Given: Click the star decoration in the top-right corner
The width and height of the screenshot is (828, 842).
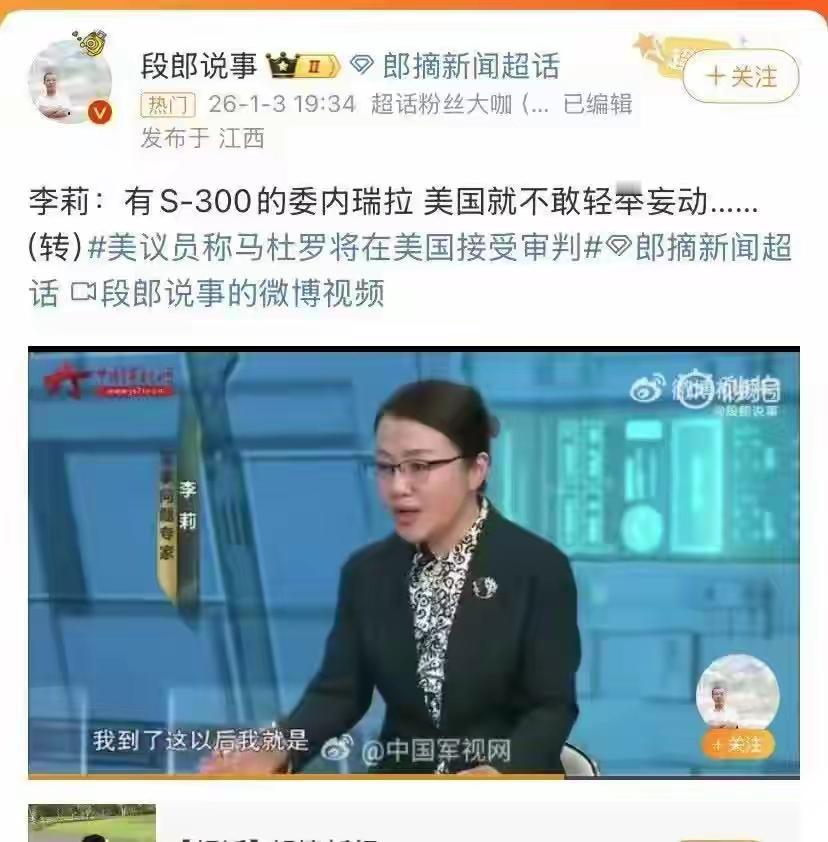Looking at the screenshot, I should [649, 43].
